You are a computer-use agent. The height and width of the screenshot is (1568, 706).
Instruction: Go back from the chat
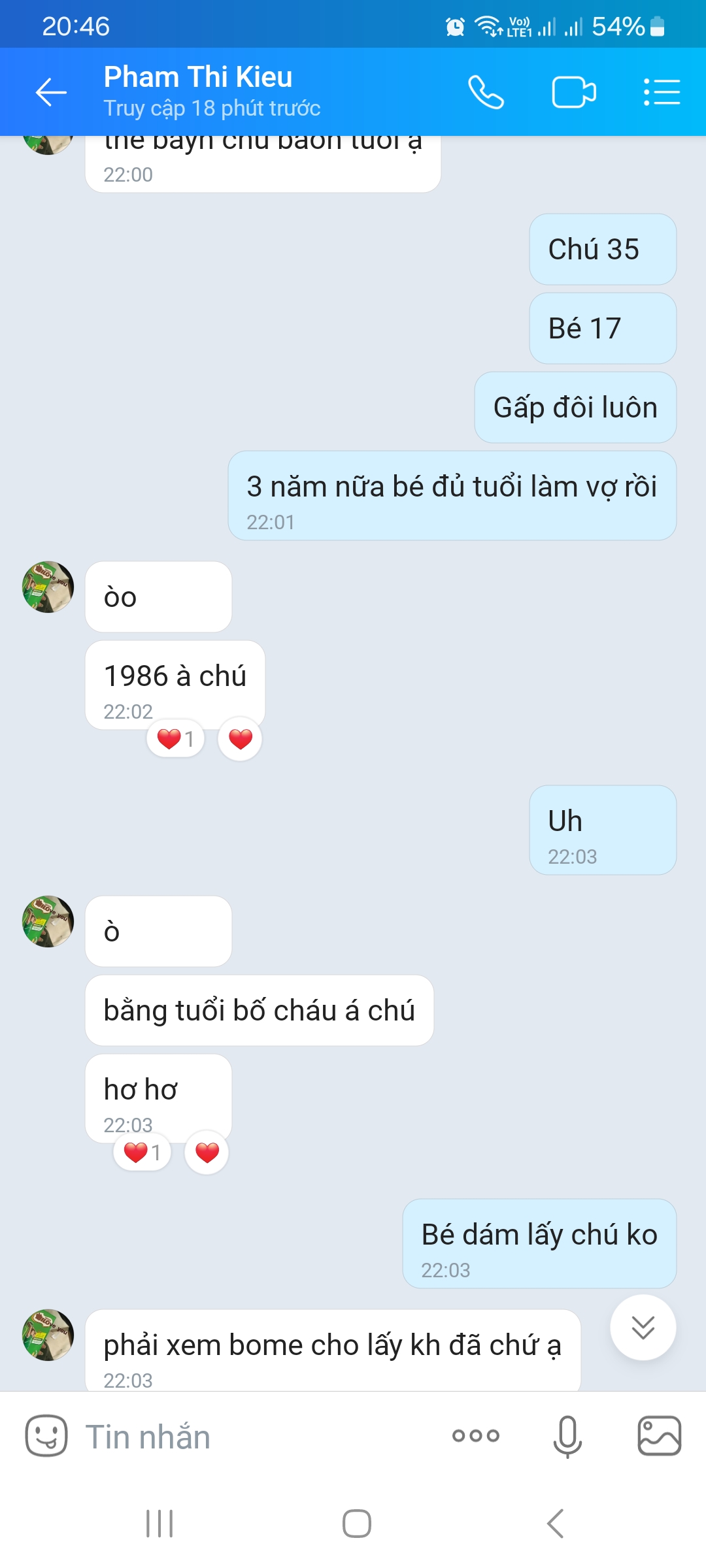[51, 92]
